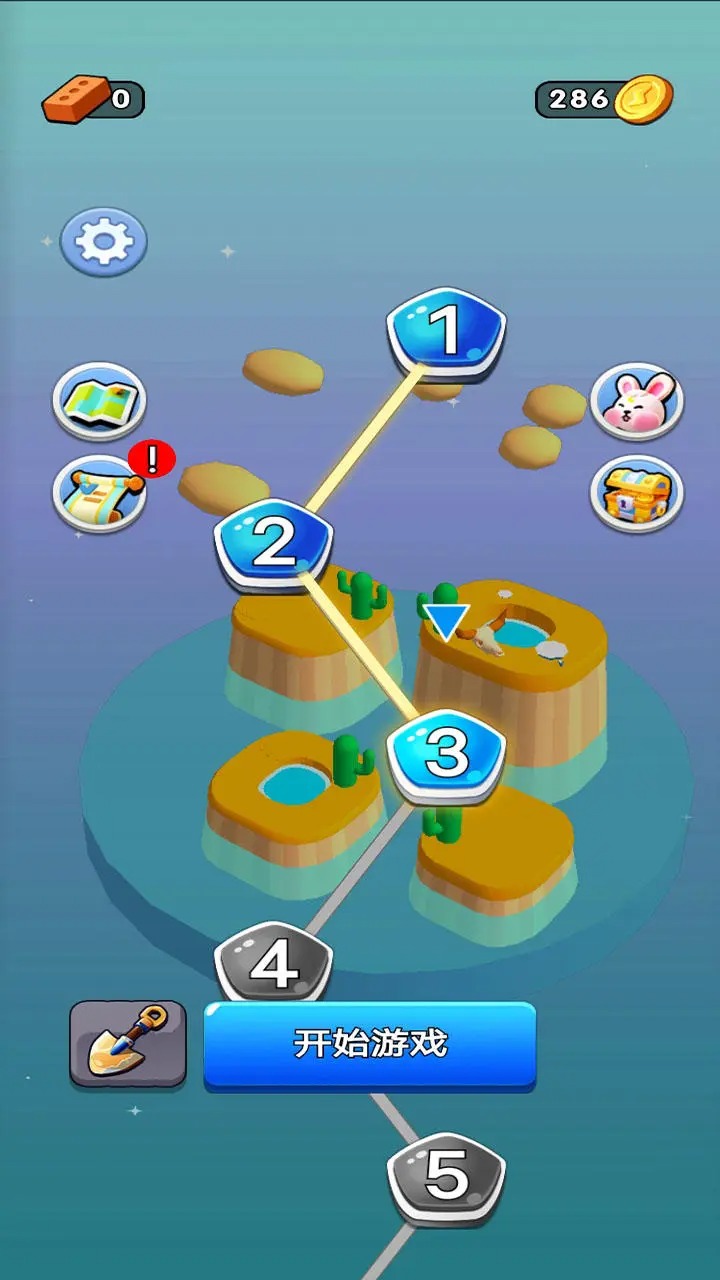The image size is (720, 1280).
Task: Select locked level 4 node
Action: click(x=273, y=962)
